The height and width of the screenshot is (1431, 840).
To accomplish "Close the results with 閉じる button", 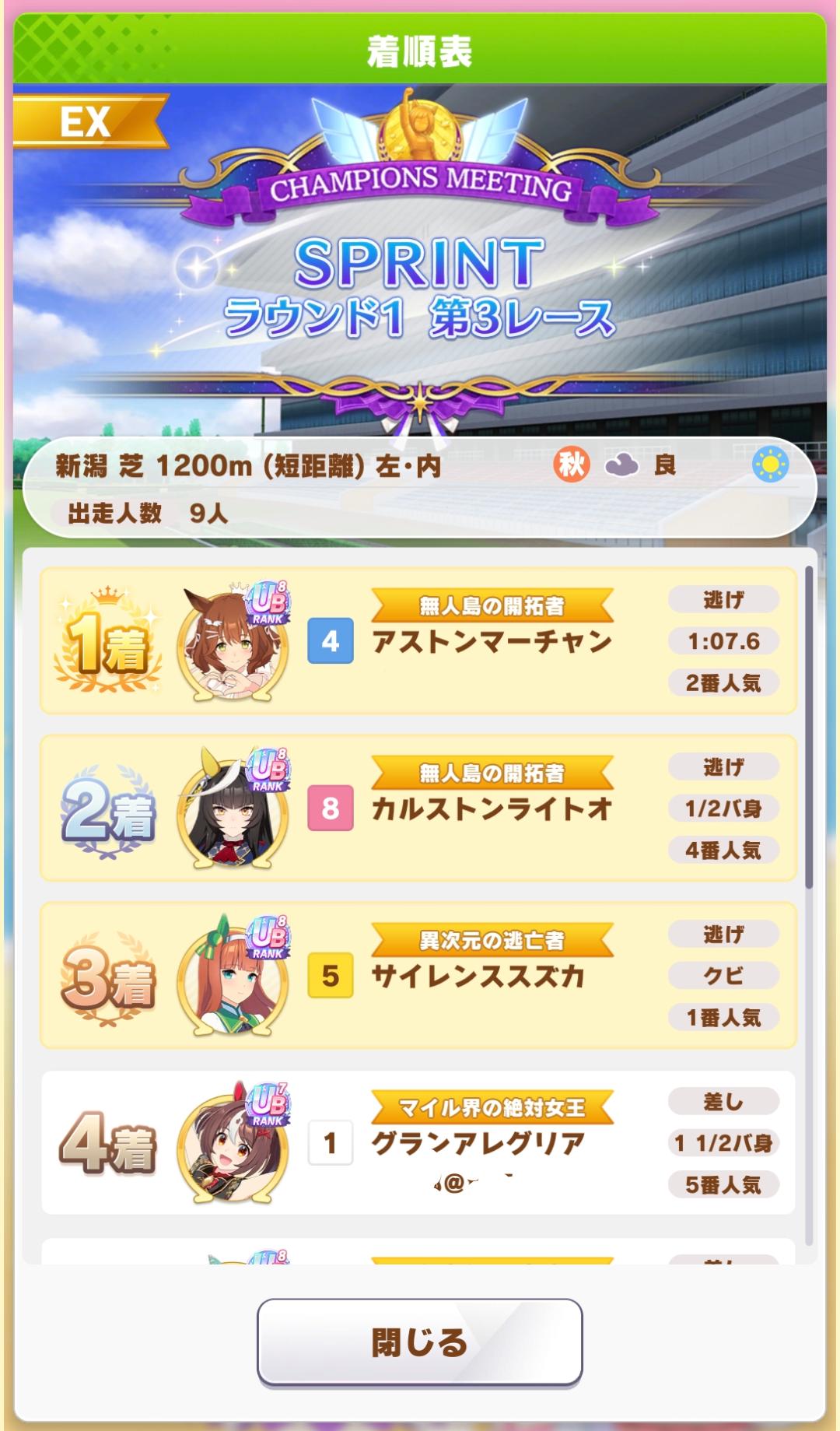I will pos(419,1342).
